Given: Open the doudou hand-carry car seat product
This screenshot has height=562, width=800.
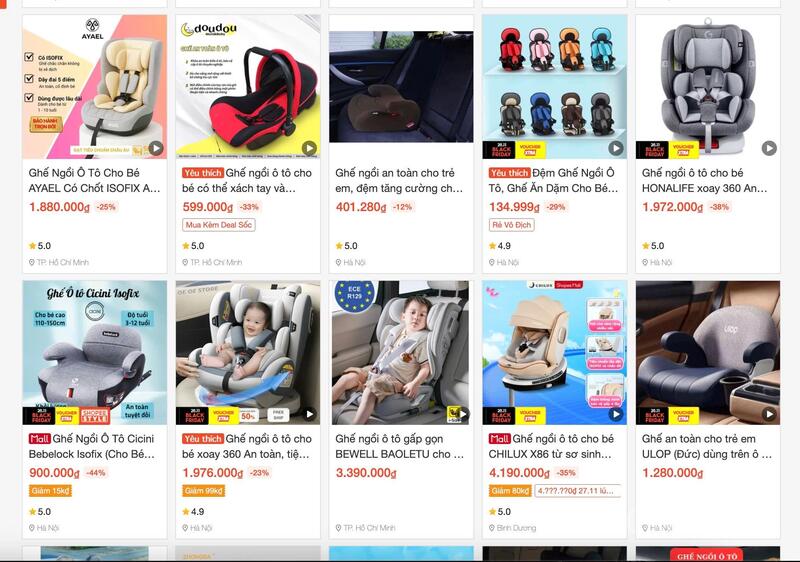Looking at the screenshot, I should (x=248, y=180).
